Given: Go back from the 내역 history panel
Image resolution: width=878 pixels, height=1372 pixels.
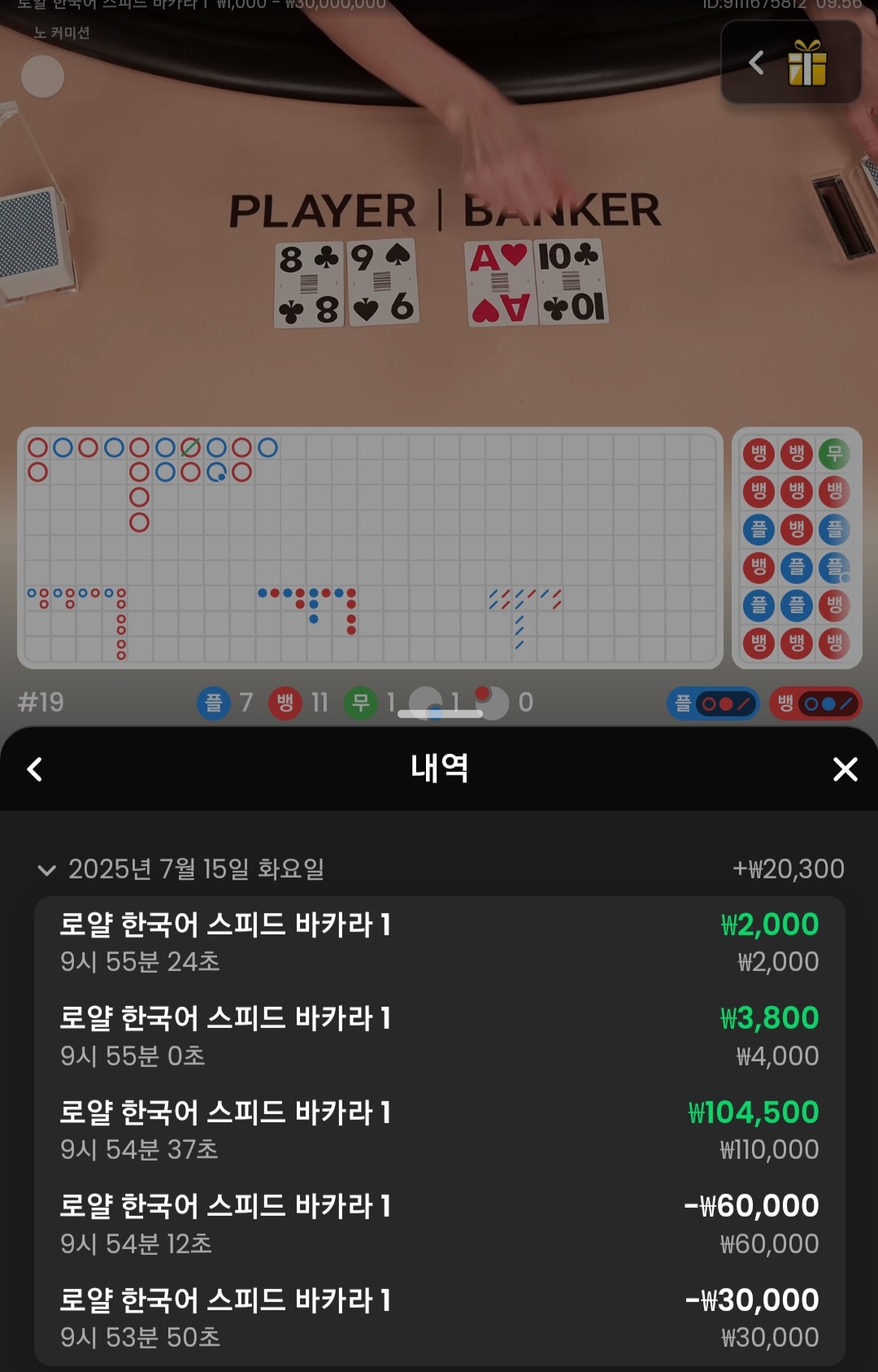Looking at the screenshot, I should [35, 769].
